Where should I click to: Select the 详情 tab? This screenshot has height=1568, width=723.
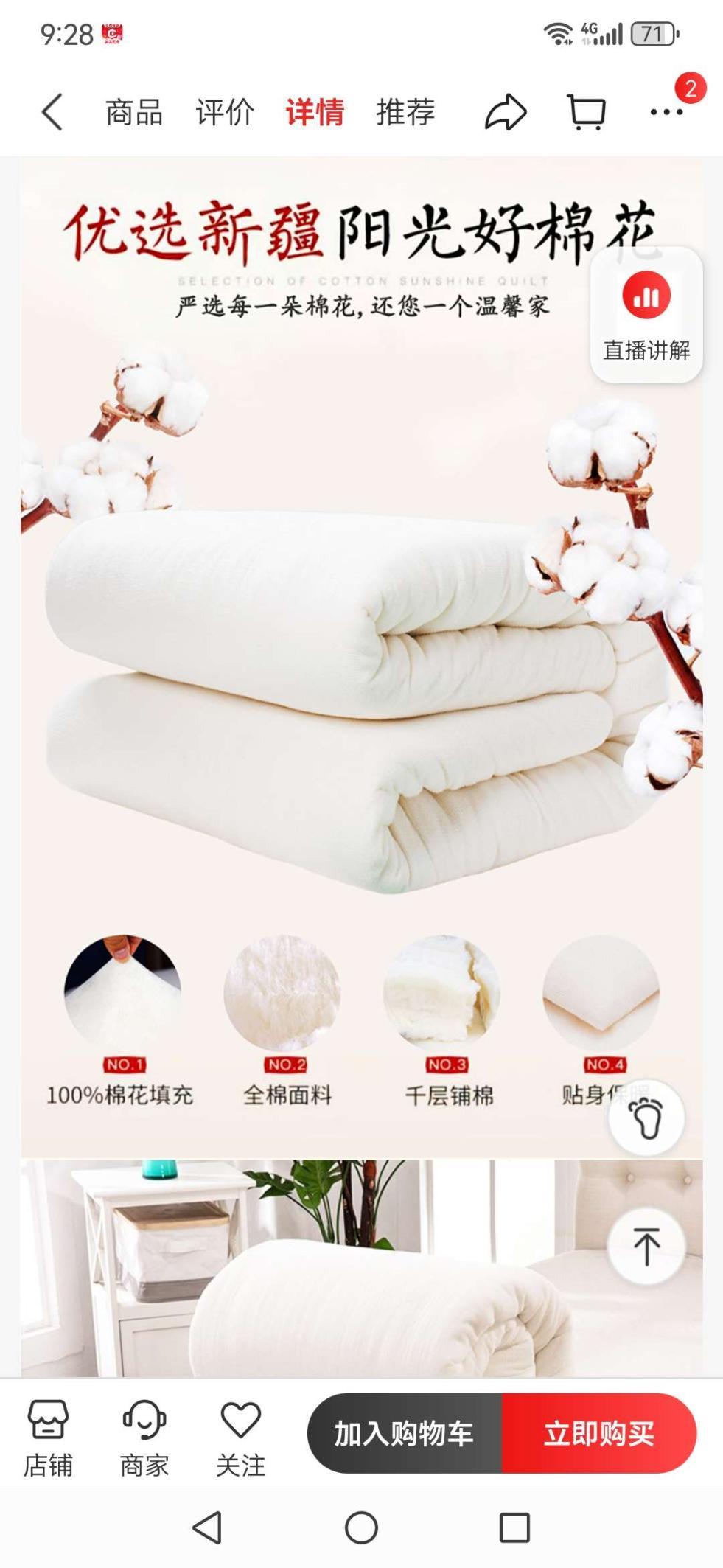tap(315, 112)
